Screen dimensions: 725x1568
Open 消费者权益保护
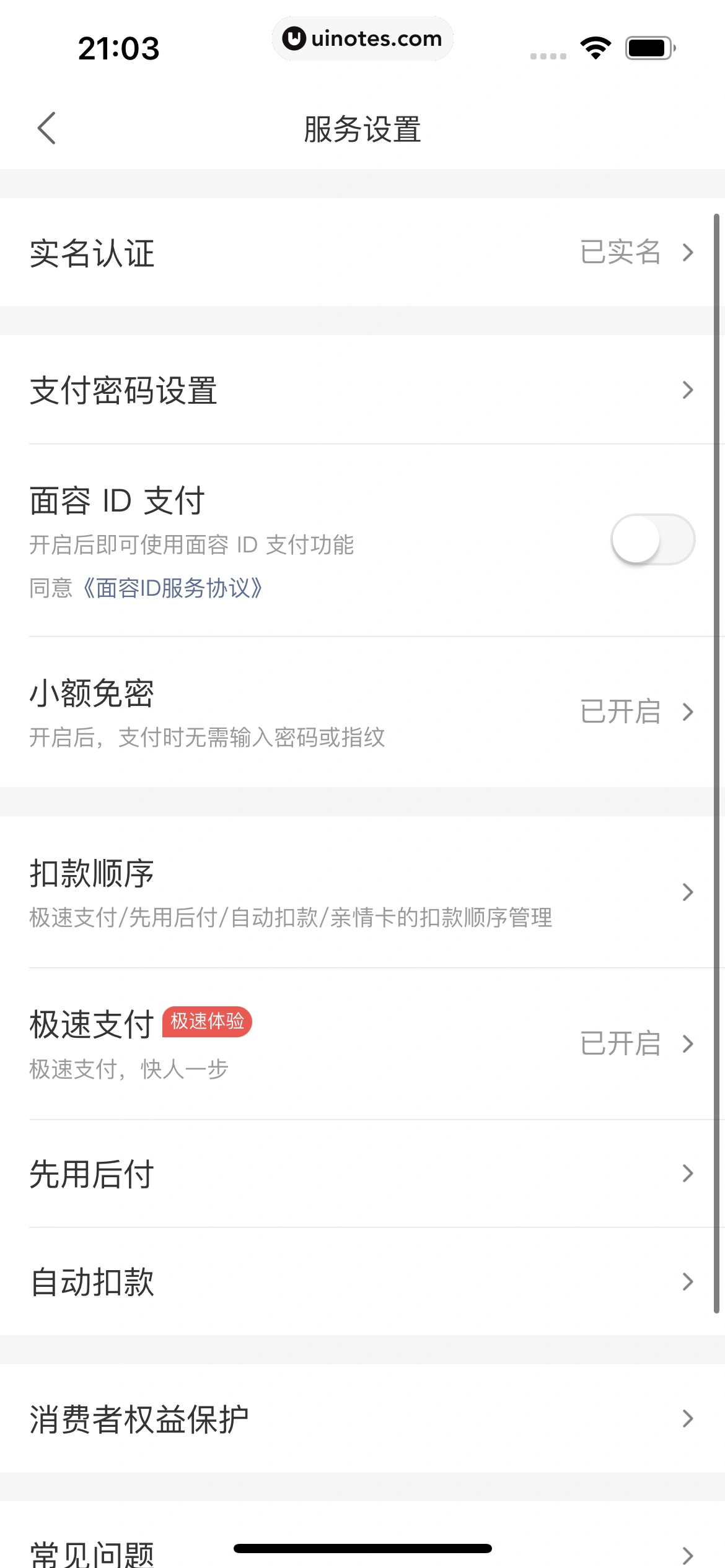(x=362, y=1419)
